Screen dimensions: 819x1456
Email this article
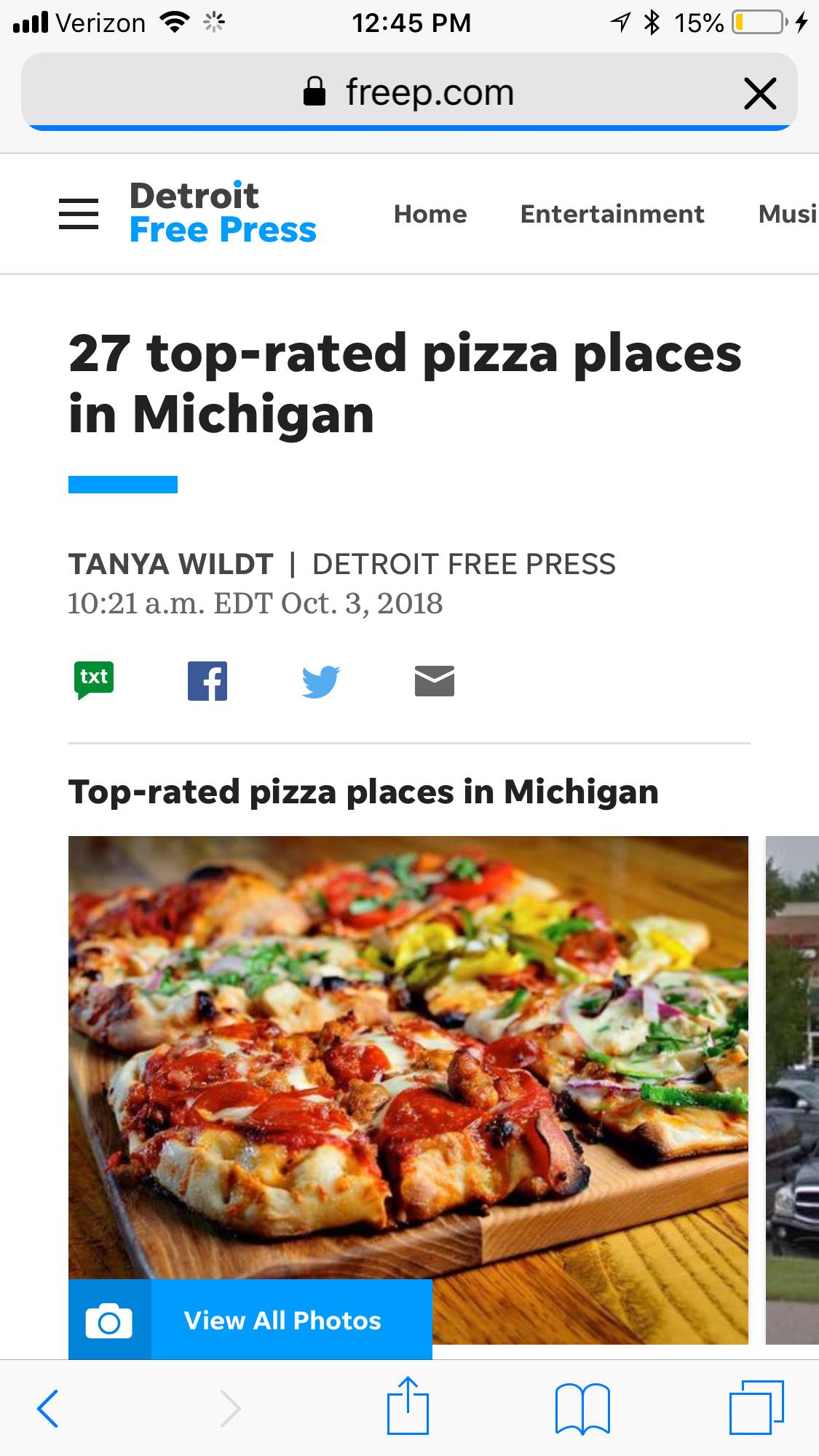435,681
